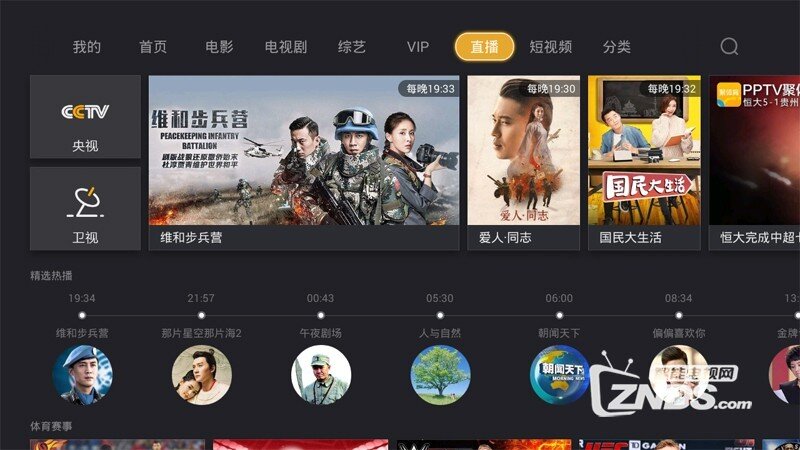The width and height of the screenshot is (800, 450).
Task: Open the 卫视 satellite channels tile
Action: (85, 208)
